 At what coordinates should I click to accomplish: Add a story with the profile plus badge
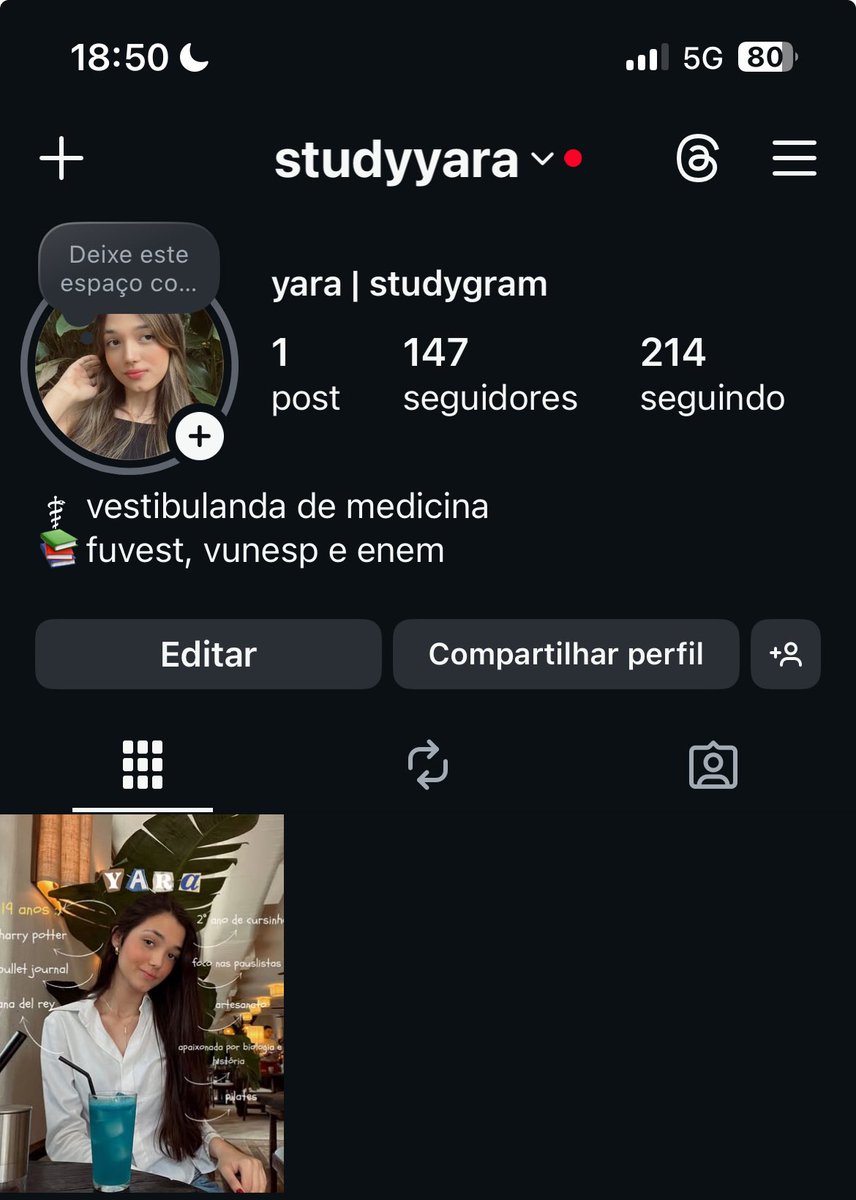point(200,436)
